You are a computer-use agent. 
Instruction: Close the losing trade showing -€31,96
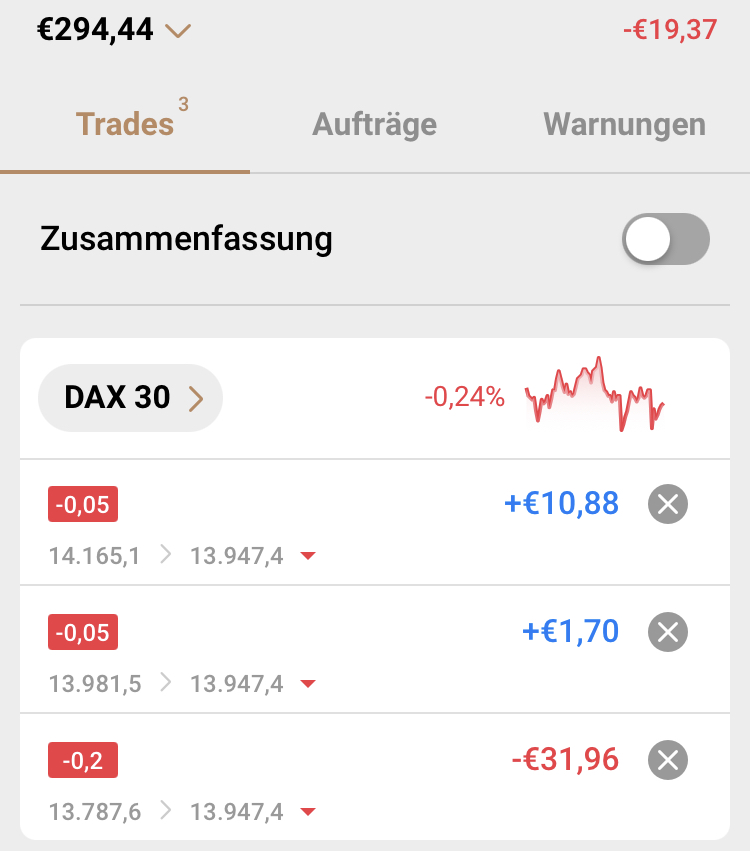pos(667,760)
